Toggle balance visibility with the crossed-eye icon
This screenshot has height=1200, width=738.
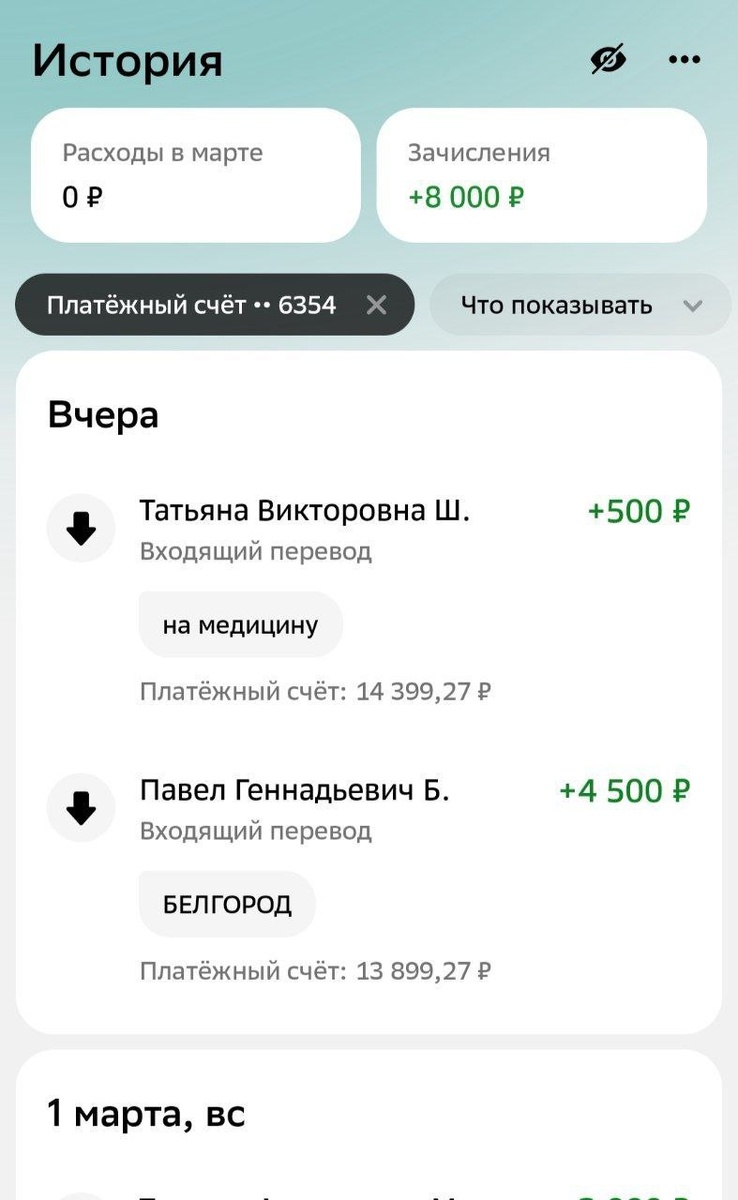point(609,58)
